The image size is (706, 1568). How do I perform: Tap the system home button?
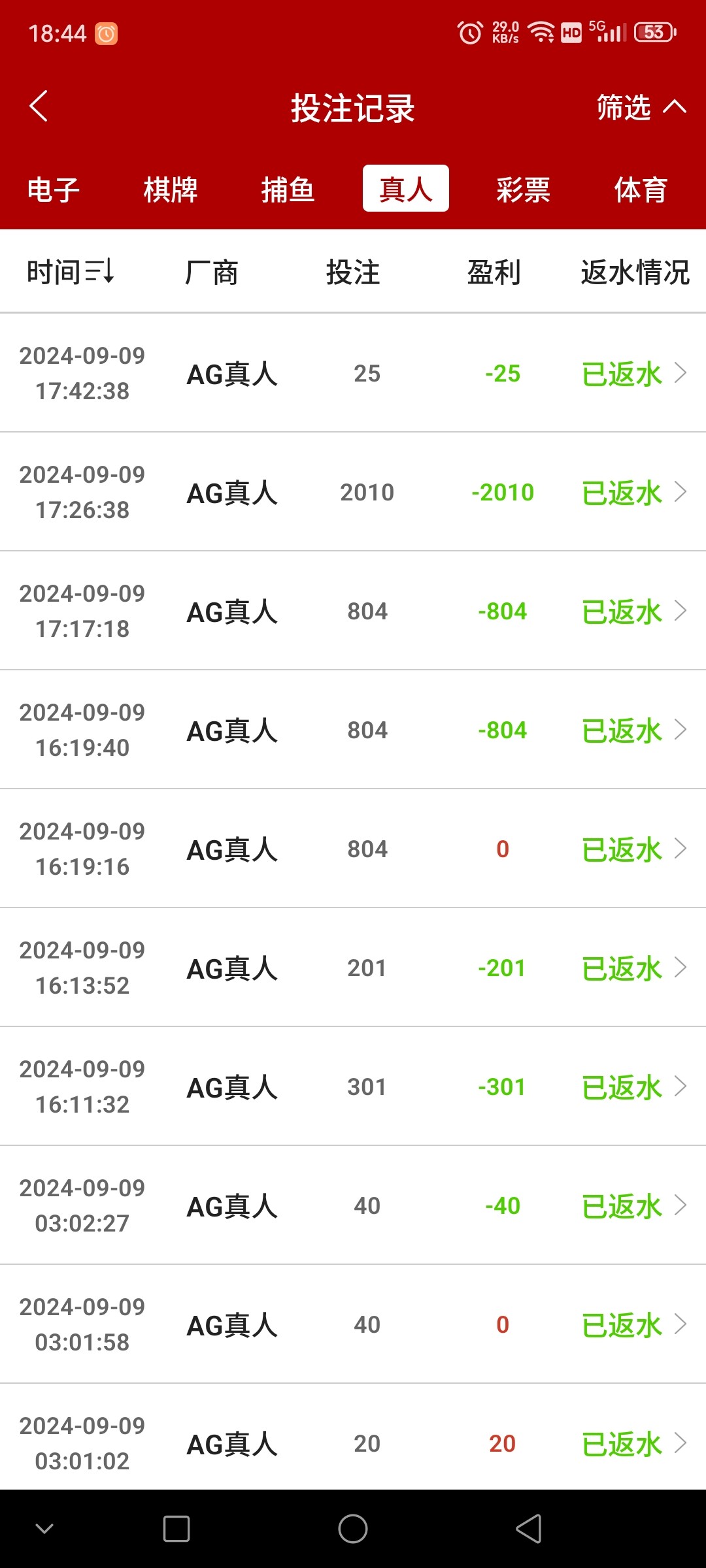click(353, 1529)
